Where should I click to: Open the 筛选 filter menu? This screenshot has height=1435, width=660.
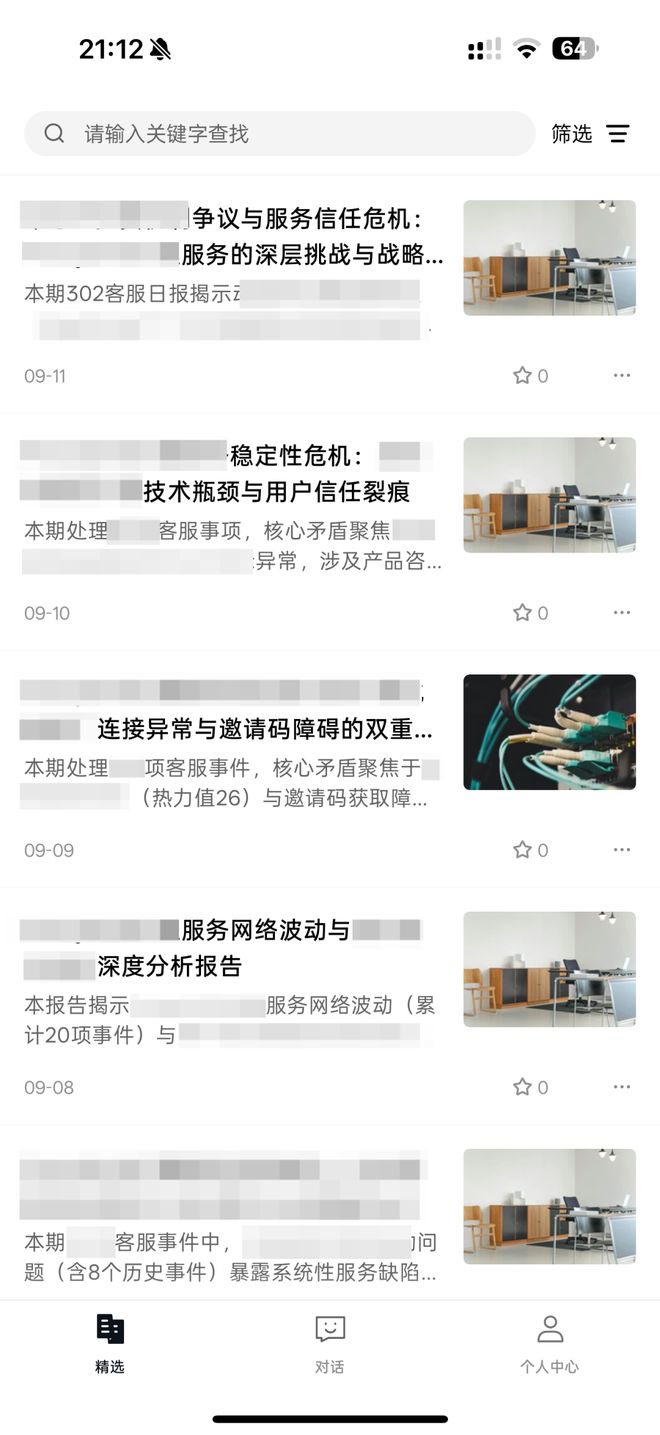point(590,134)
